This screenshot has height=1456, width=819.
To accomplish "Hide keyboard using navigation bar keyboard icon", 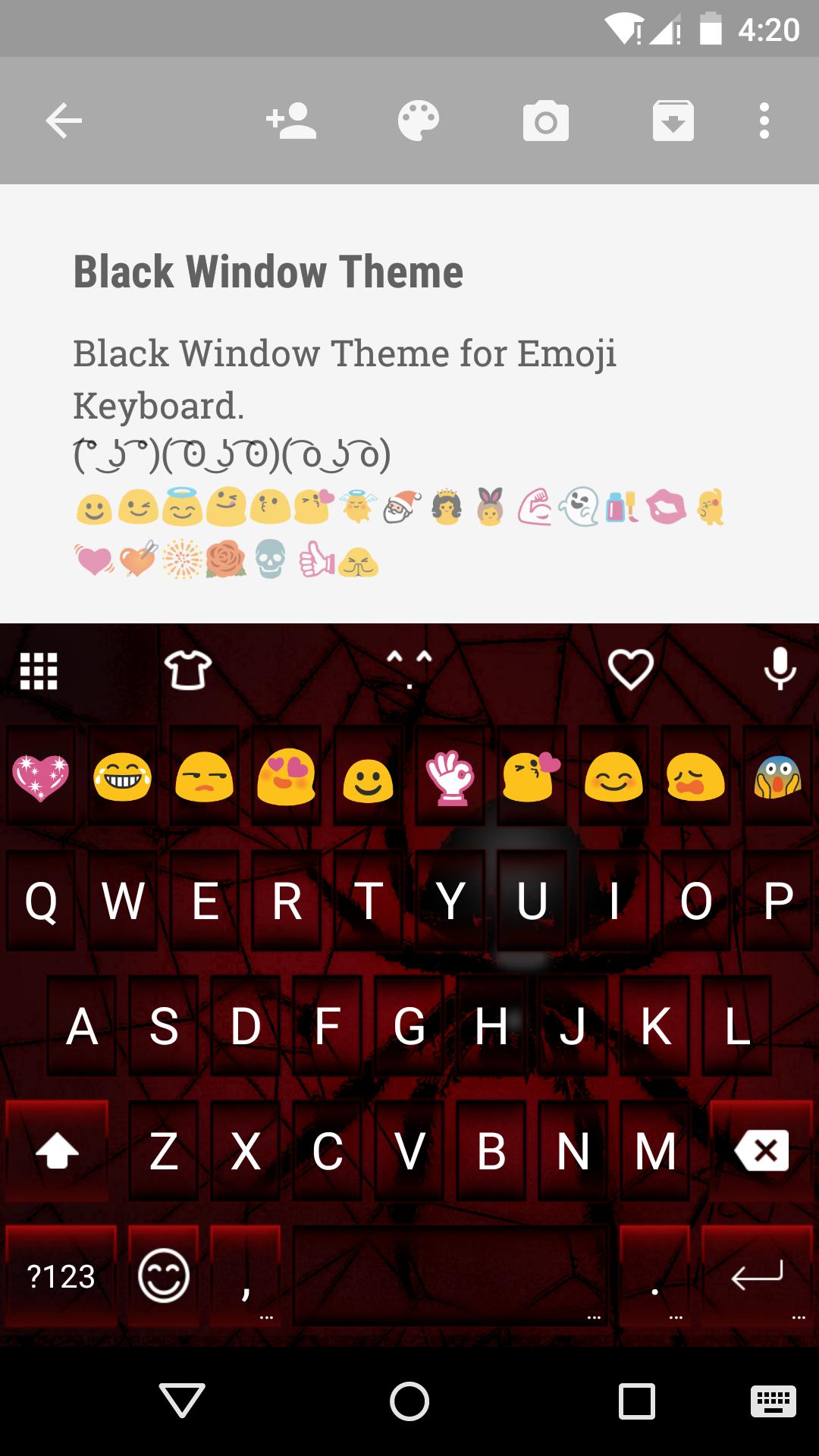I will coord(773,1401).
